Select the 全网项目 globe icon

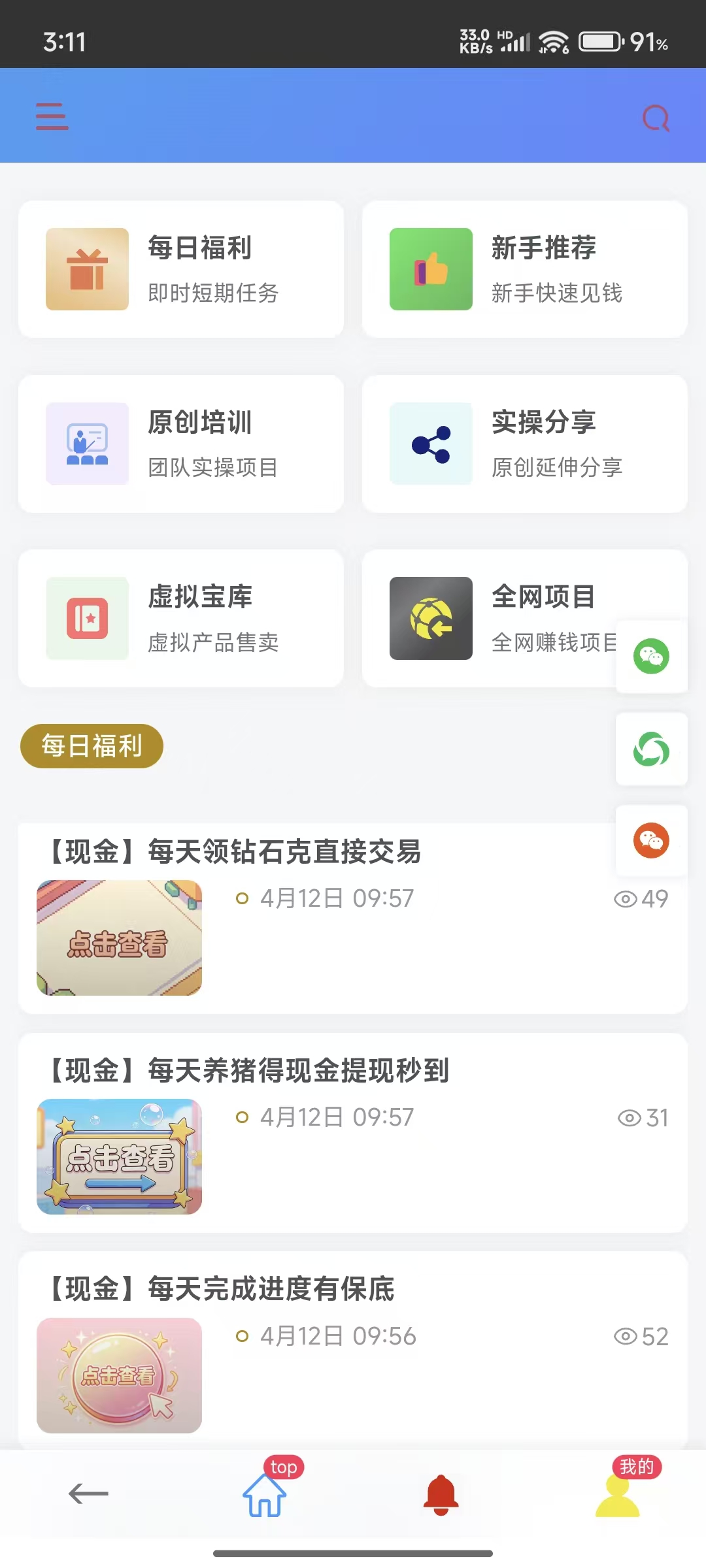pos(431,618)
